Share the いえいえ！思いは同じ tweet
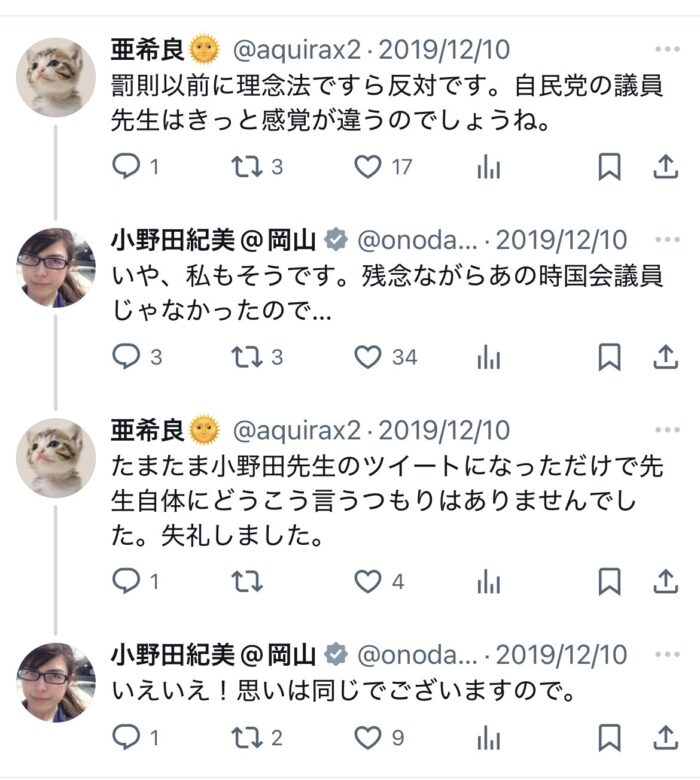 point(666,738)
